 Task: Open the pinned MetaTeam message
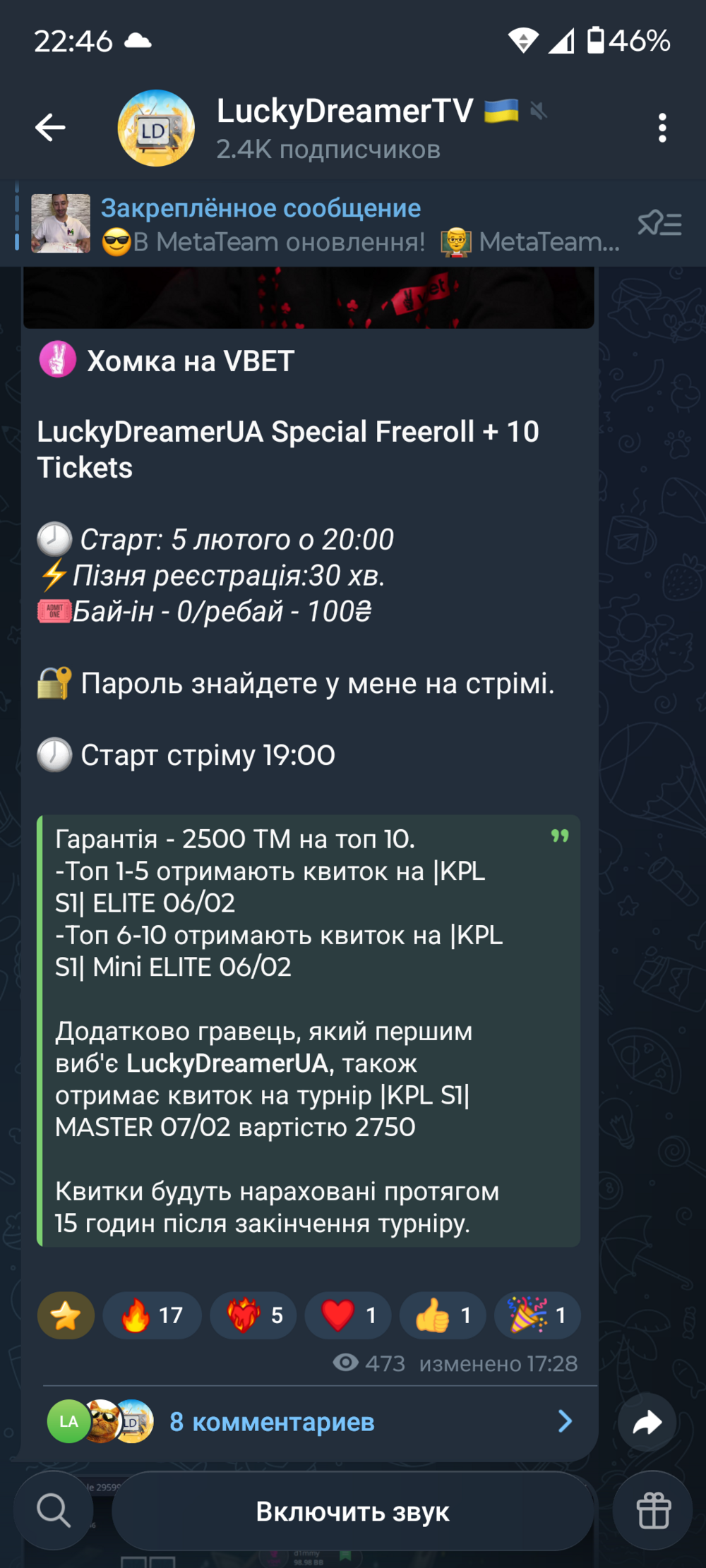coord(360,225)
